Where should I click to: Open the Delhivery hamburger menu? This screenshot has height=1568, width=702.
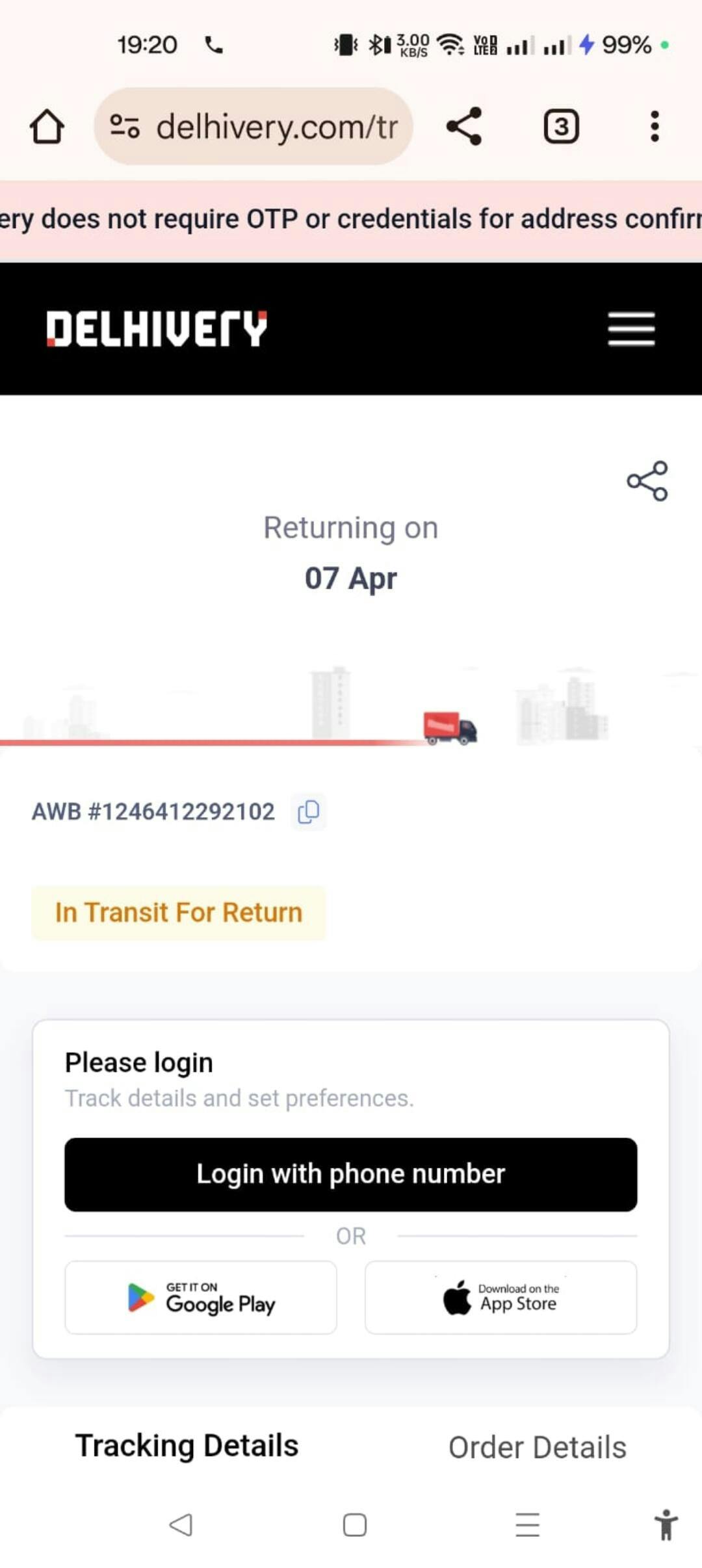coord(631,329)
